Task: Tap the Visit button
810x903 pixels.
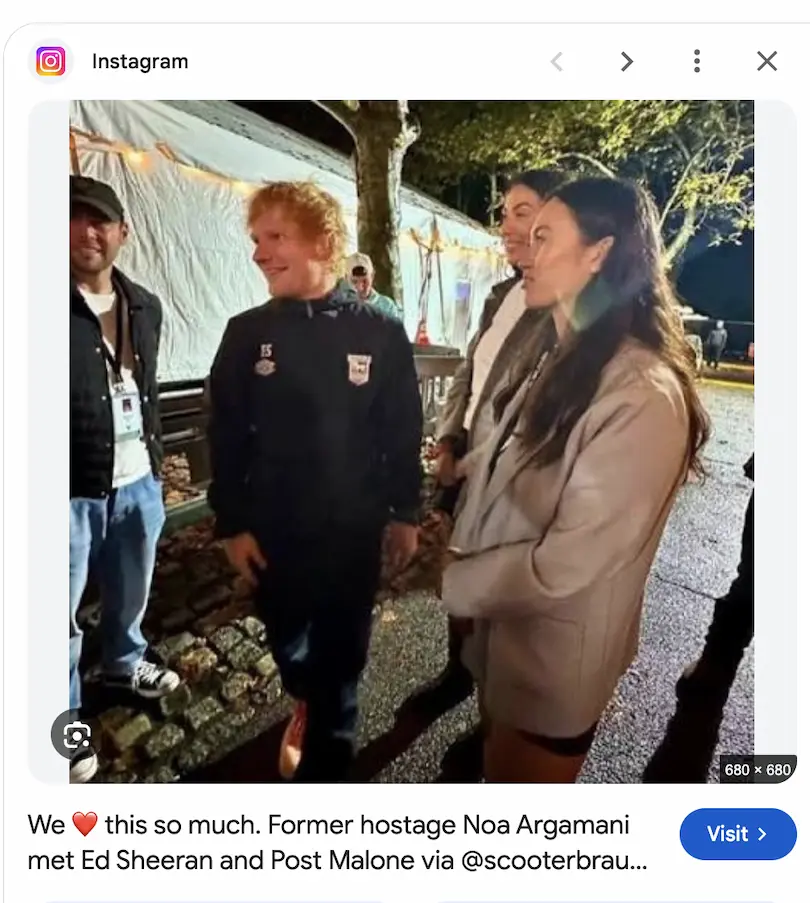Action: (x=738, y=833)
